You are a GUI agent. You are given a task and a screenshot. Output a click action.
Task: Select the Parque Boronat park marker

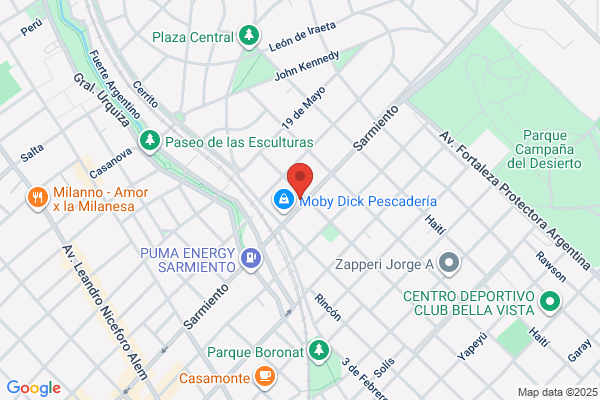click(319, 350)
